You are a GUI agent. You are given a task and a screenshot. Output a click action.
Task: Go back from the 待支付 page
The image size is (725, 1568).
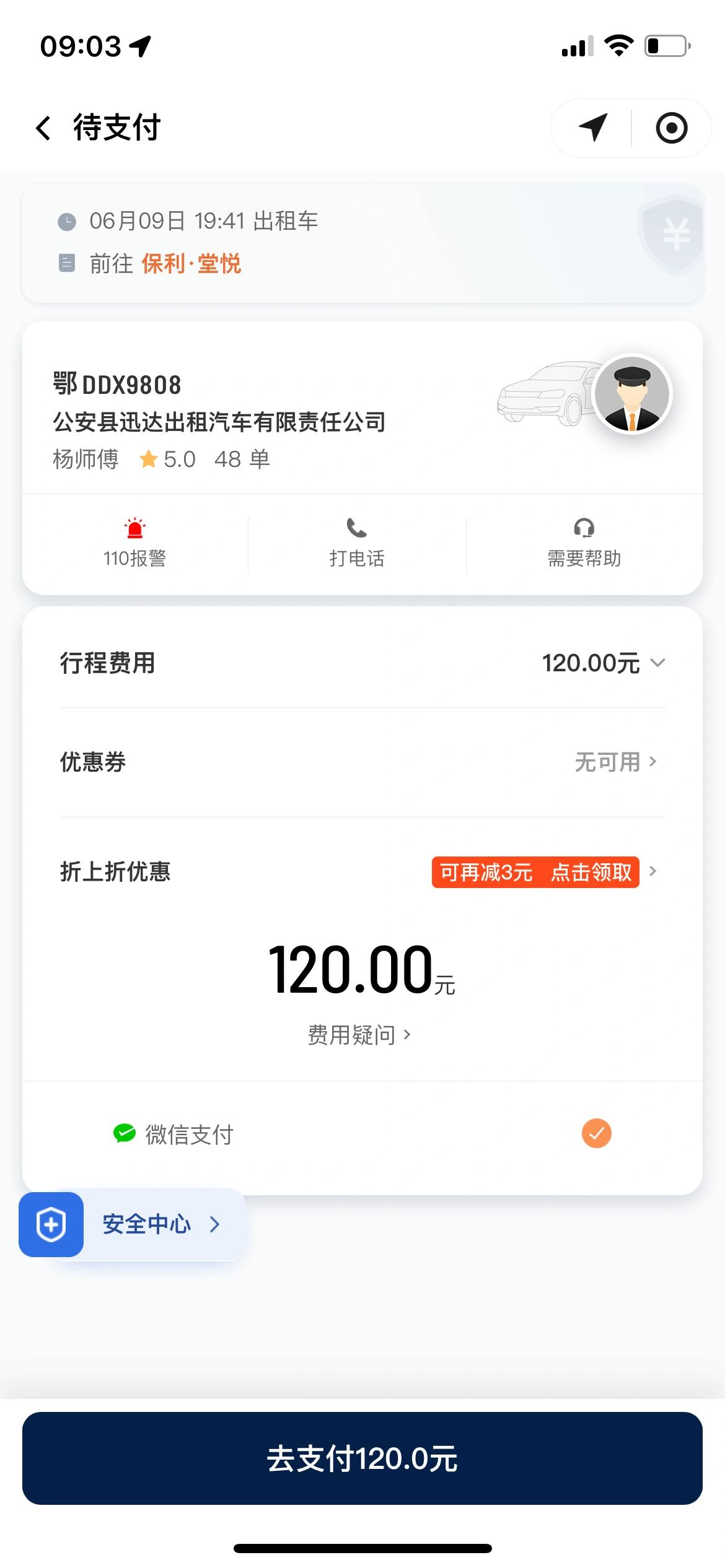pyautogui.click(x=43, y=128)
